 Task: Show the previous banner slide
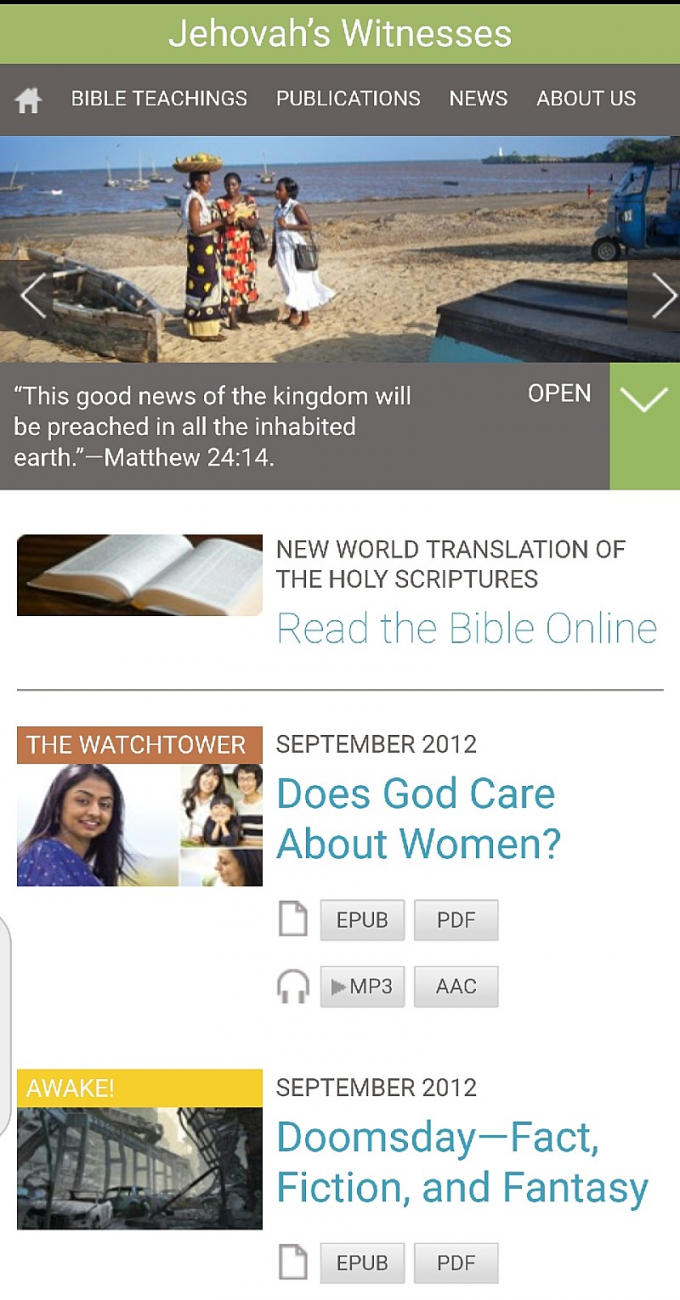coord(32,296)
